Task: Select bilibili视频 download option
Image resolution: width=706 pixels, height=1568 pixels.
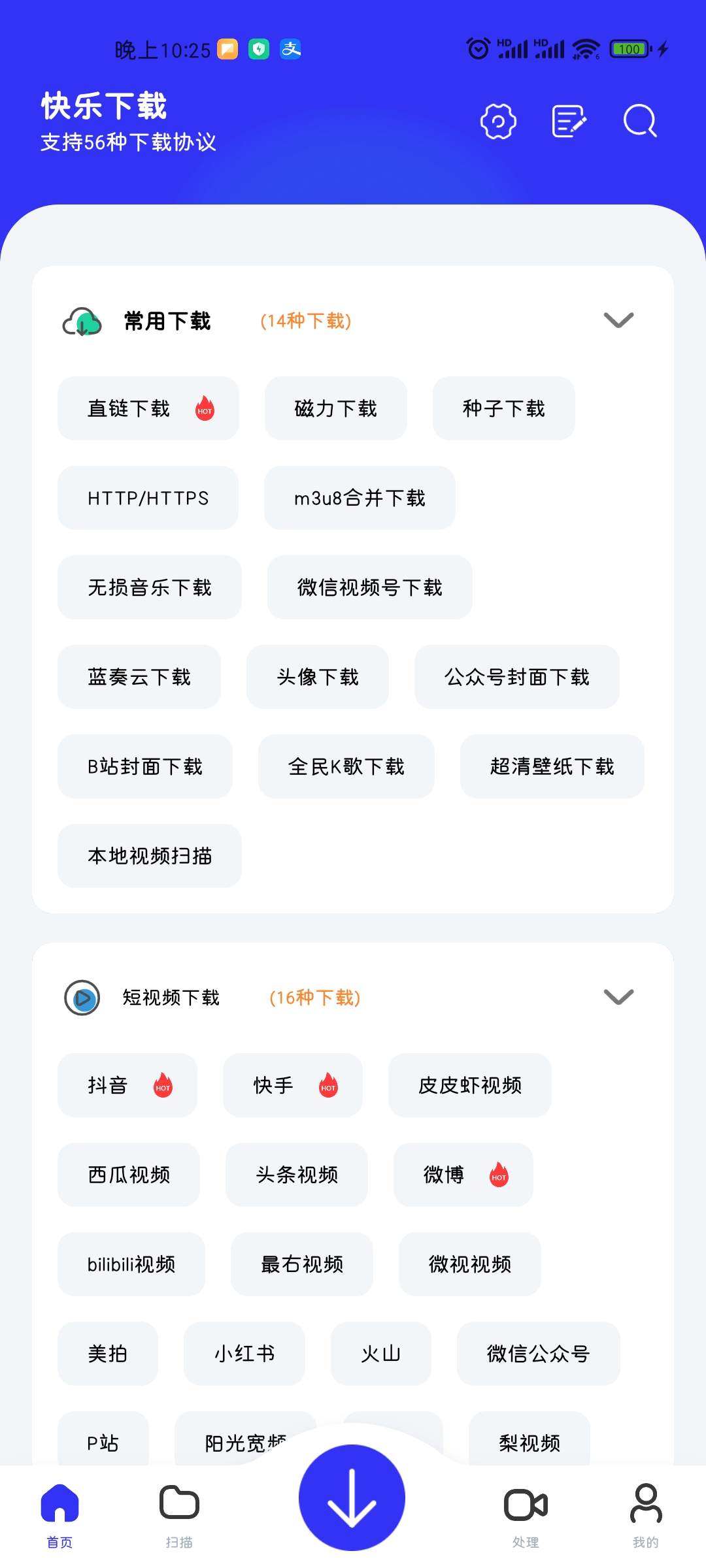Action: (131, 1264)
